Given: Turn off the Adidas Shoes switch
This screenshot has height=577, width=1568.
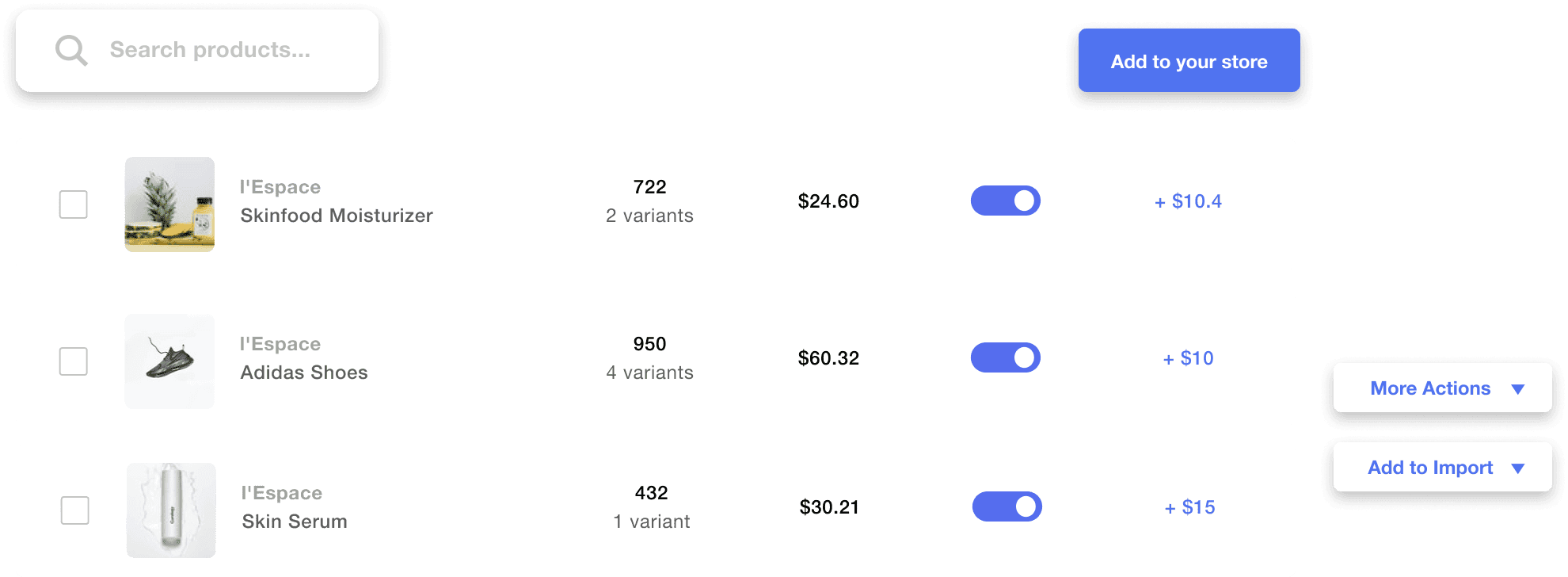Looking at the screenshot, I should (1005, 357).
